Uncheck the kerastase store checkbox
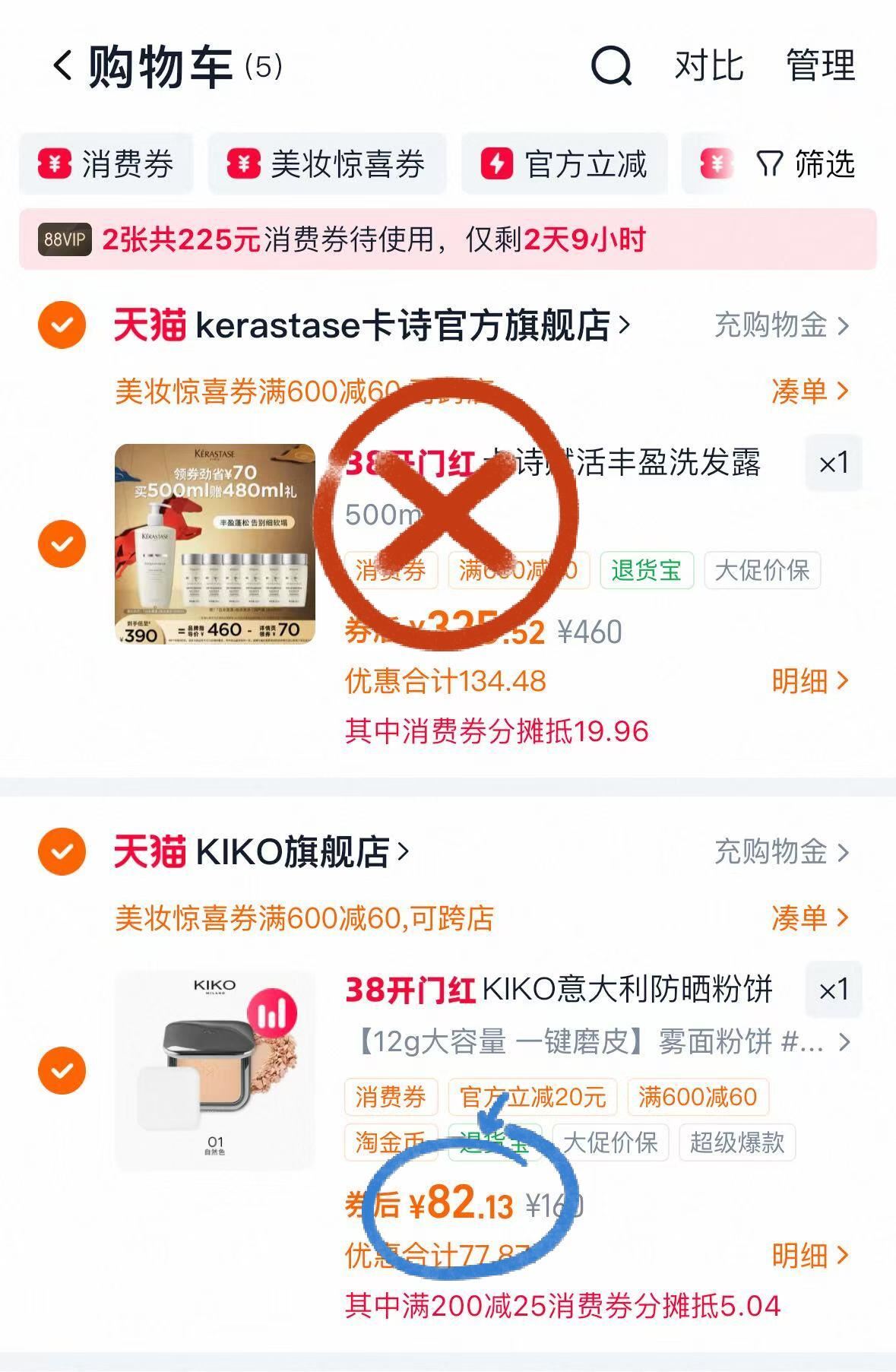Viewport: 896px width, 1372px height. [x=62, y=325]
